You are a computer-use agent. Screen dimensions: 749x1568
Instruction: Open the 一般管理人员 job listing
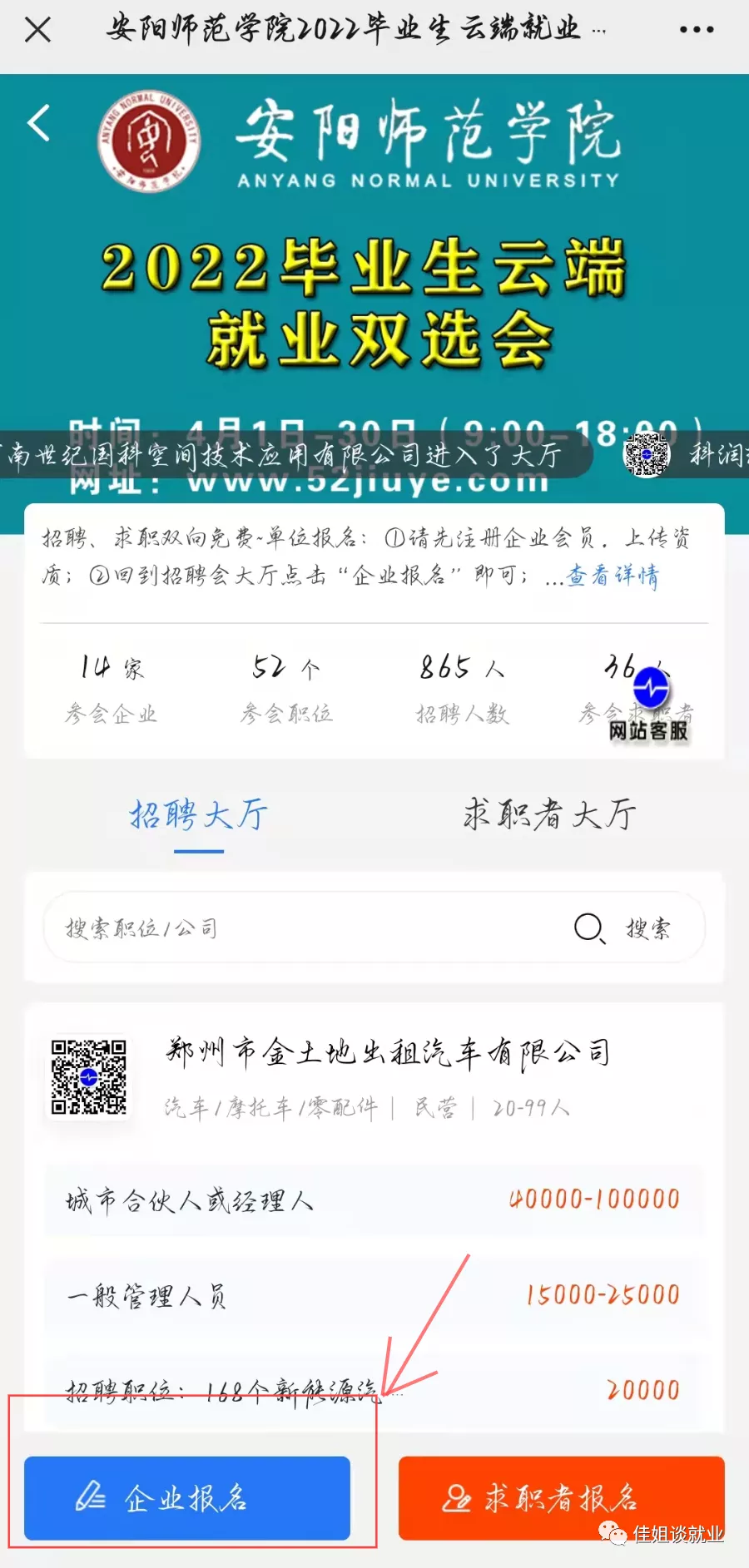click(373, 1295)
